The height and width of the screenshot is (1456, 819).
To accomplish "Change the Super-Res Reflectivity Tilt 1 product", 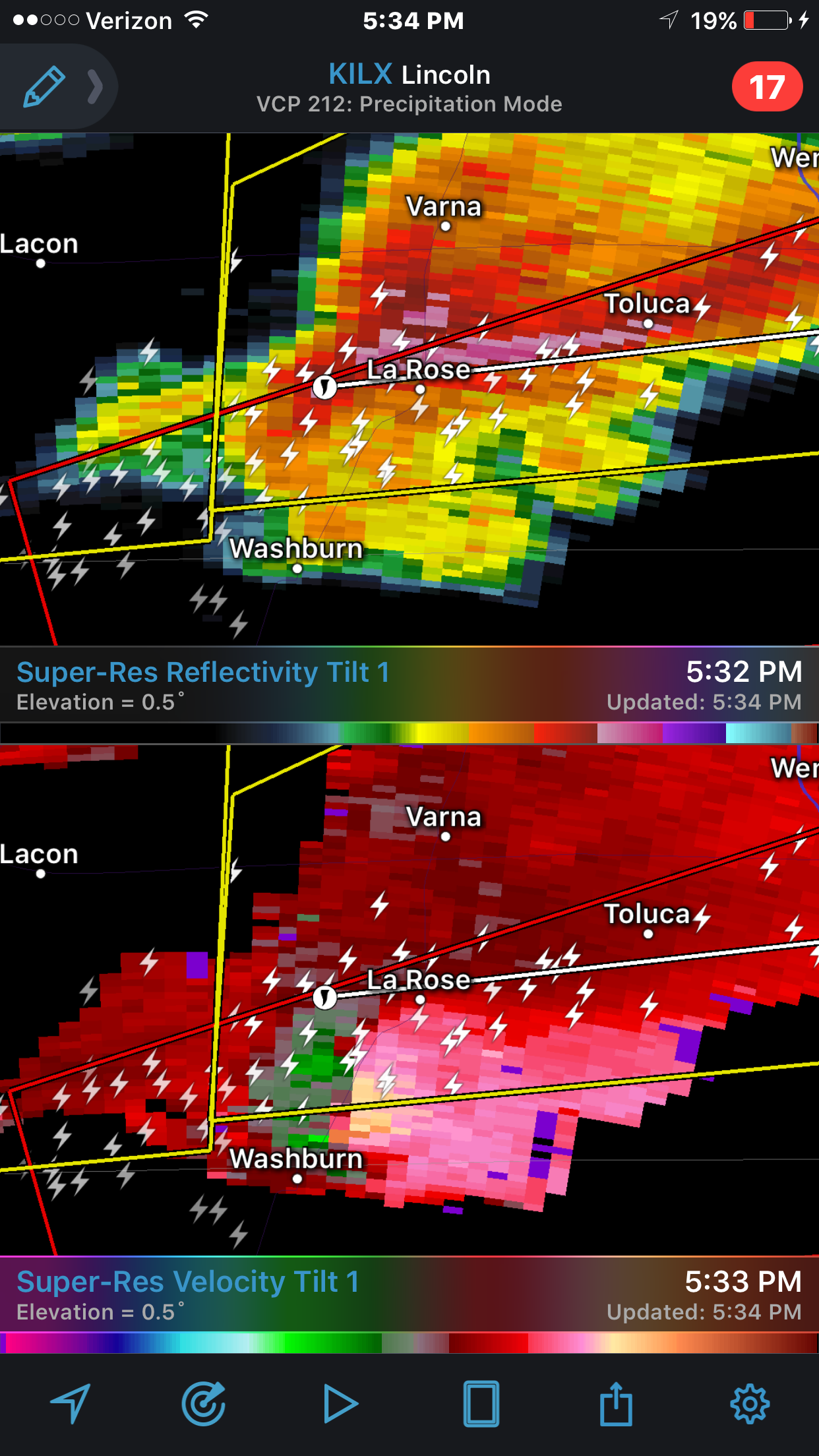I will (x=203, y=673).
